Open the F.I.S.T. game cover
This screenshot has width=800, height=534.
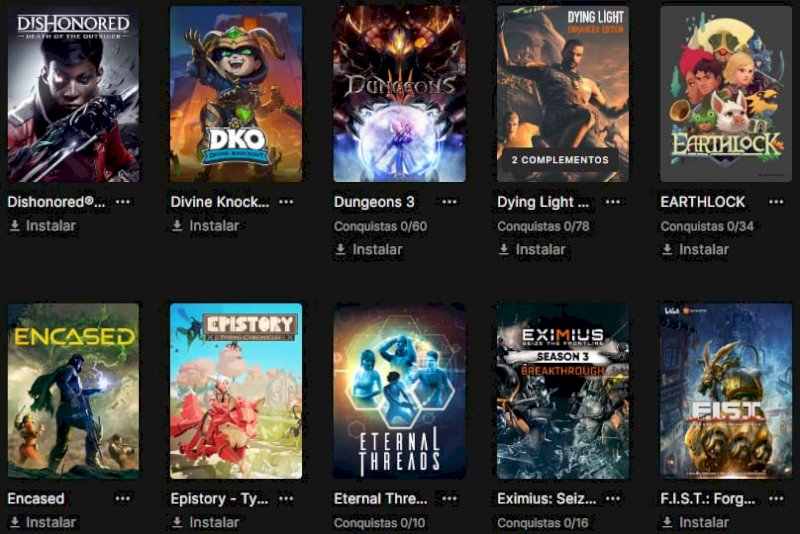[x=725, y=391]
